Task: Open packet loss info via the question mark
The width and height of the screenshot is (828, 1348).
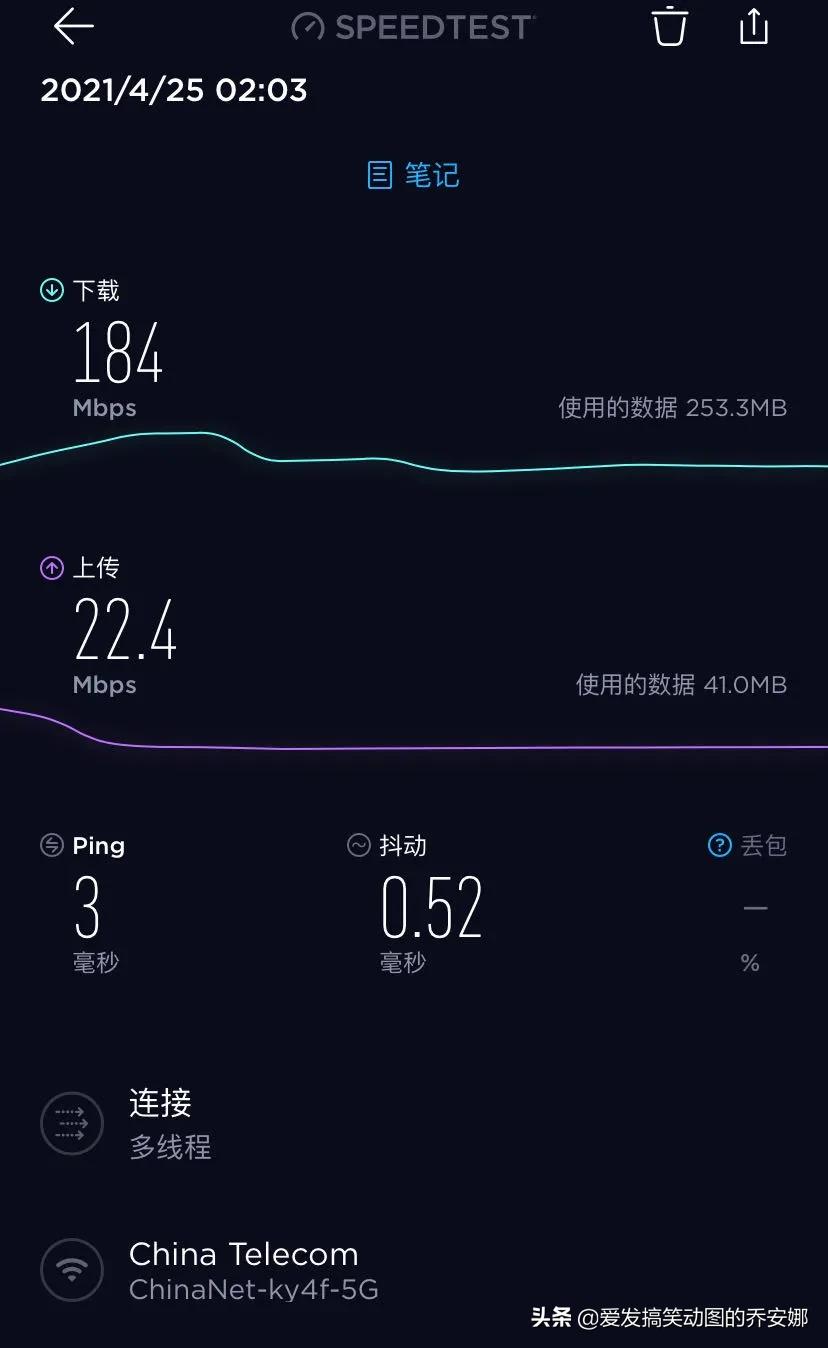Action: [718, 845]
